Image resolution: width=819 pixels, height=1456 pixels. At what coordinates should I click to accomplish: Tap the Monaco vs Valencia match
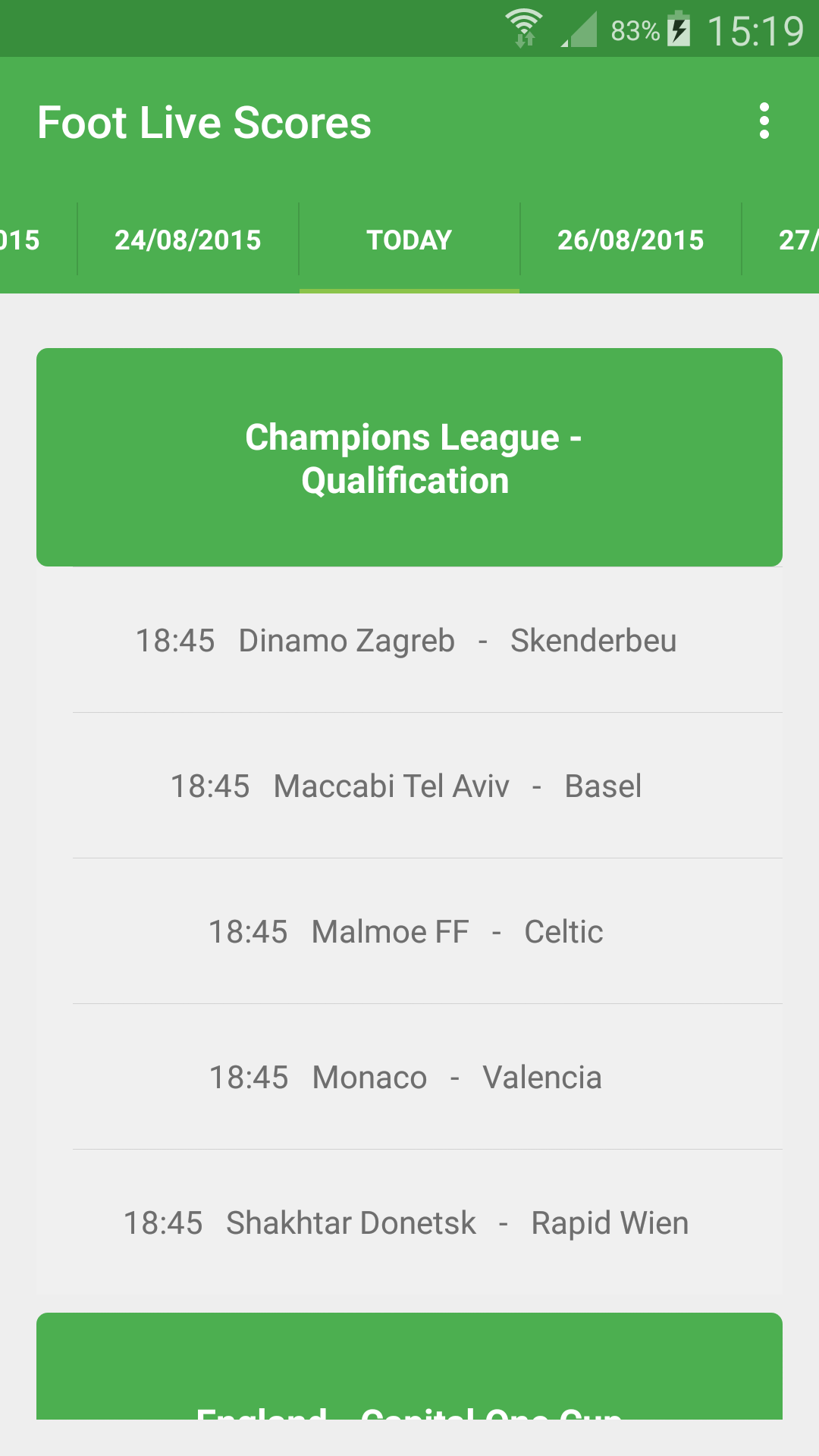409,1078
